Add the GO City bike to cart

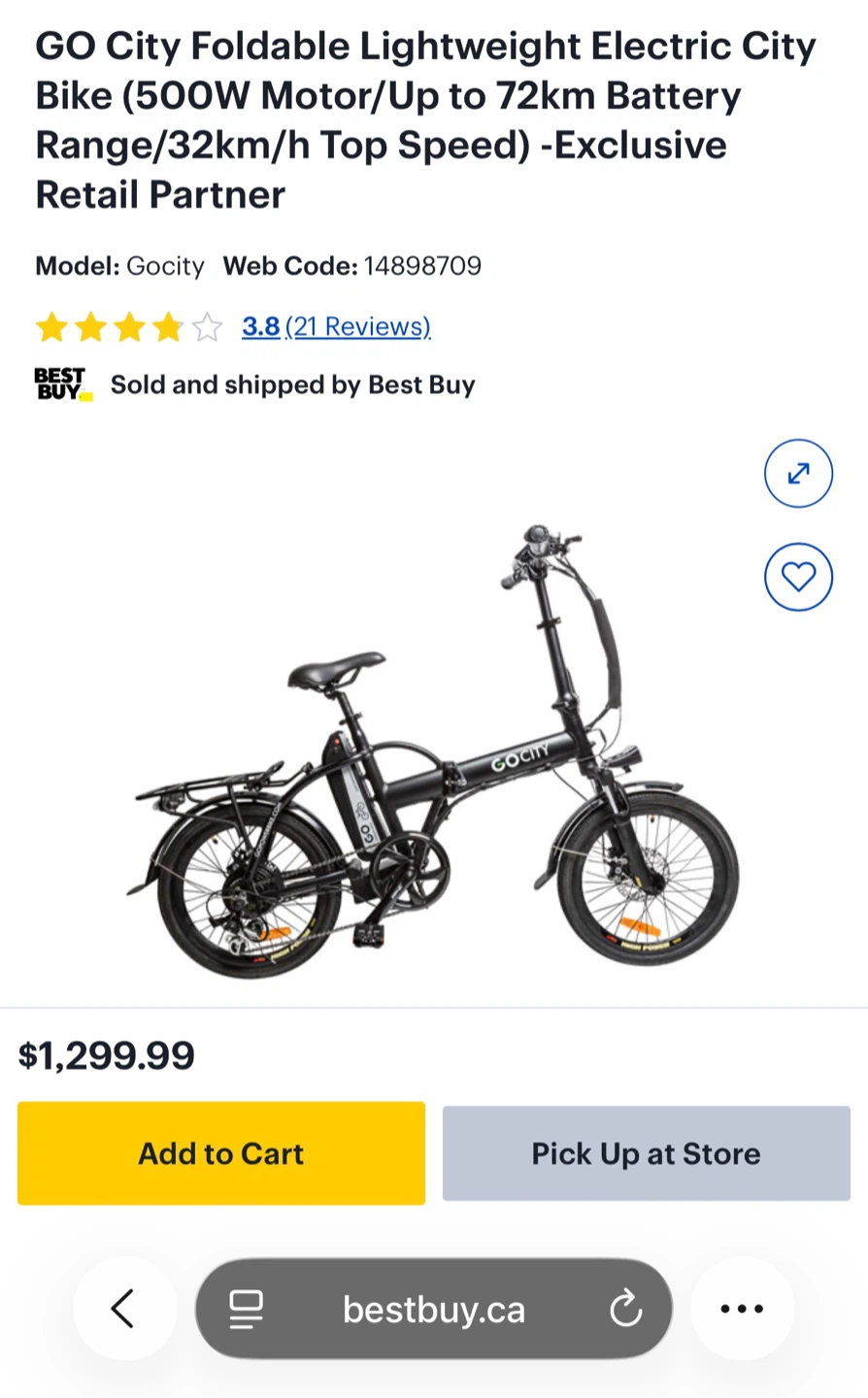[221, 1153]
